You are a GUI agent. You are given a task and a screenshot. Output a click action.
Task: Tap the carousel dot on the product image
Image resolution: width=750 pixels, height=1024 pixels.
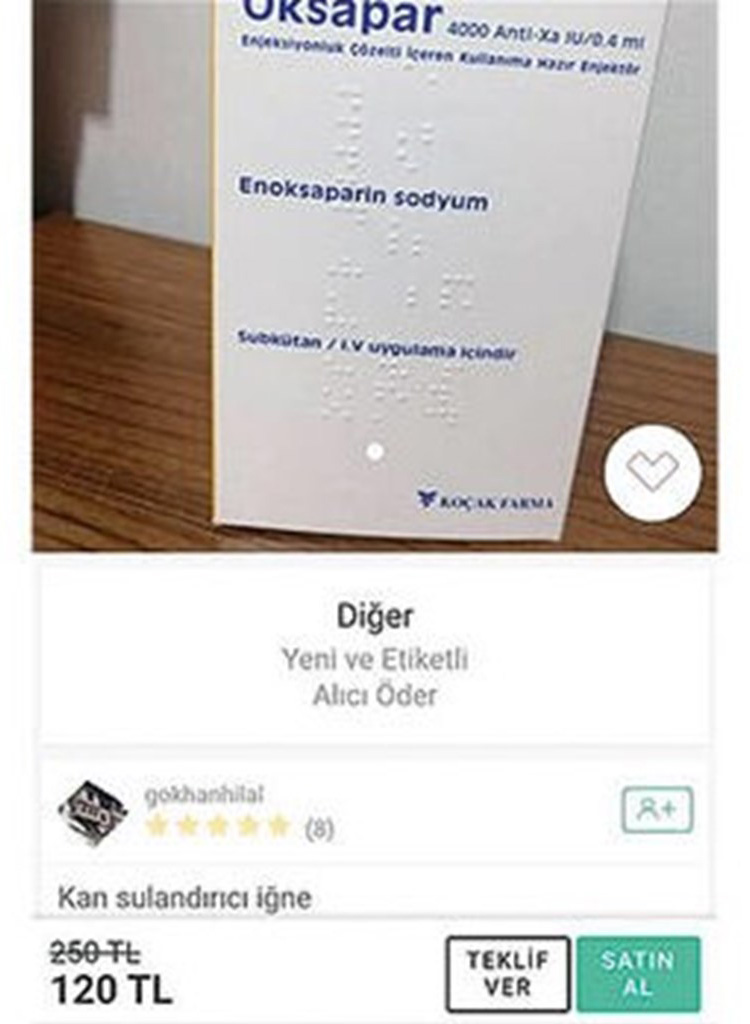point(372,453)
